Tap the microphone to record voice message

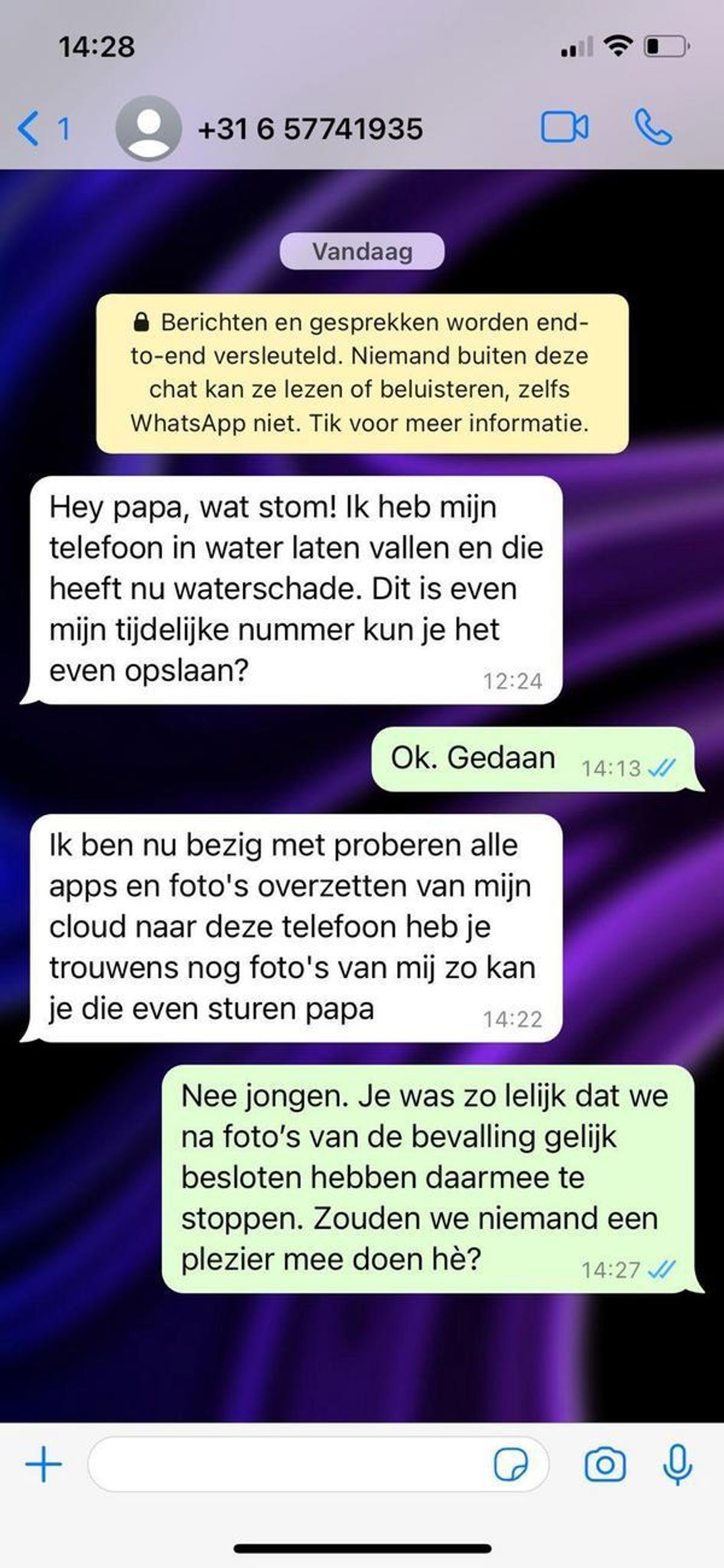(x=677, y=1464)
